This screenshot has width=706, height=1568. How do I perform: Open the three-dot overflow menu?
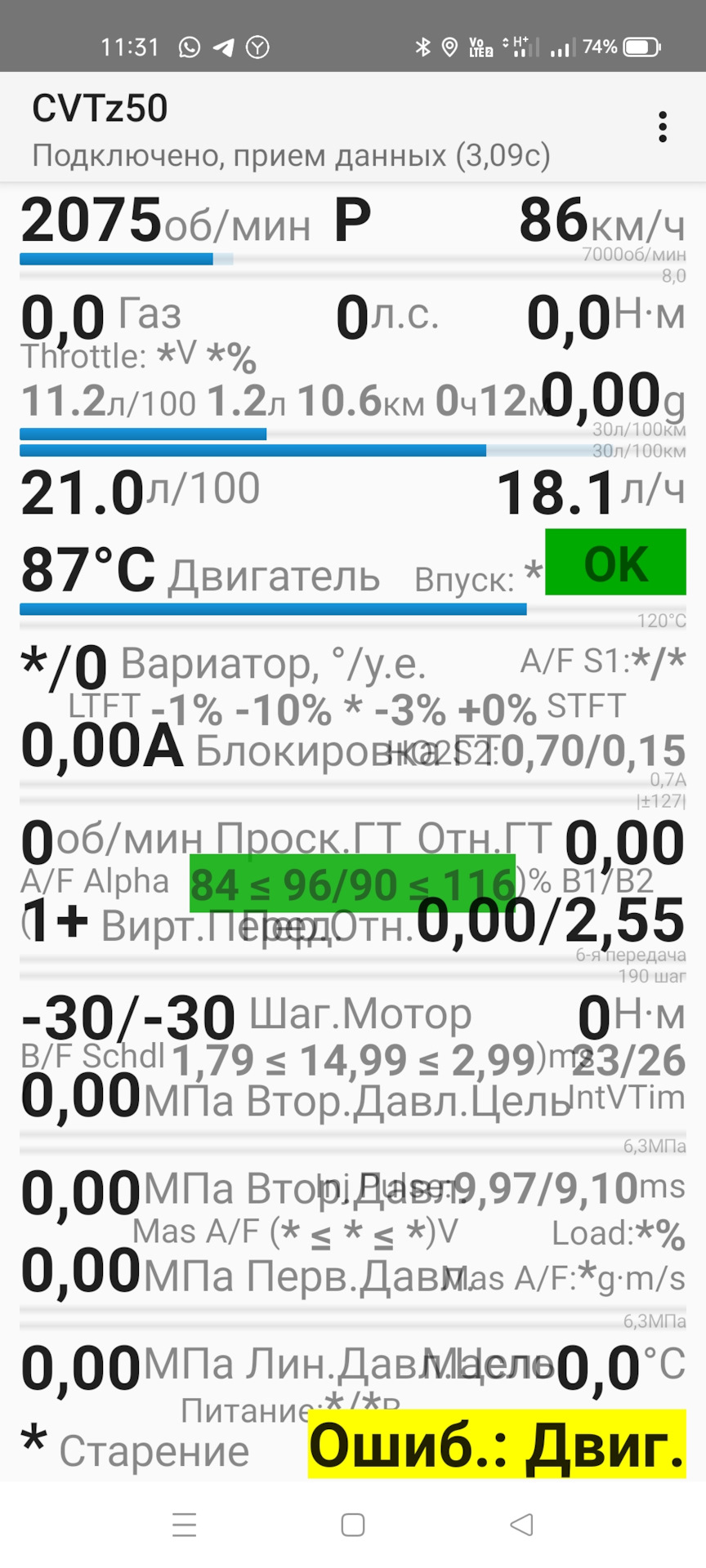point(662,127)
